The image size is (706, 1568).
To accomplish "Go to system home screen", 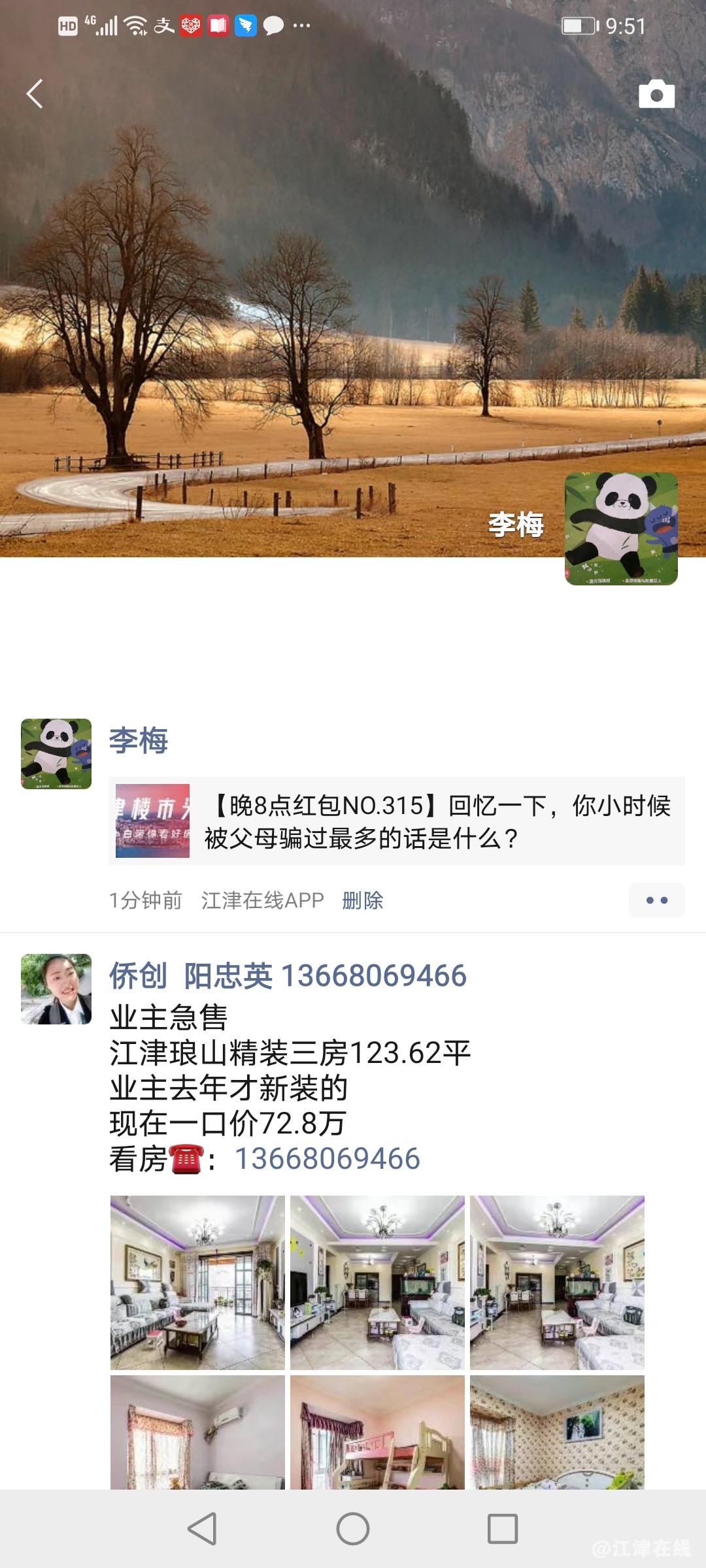I will click(x=353, y=1529).
